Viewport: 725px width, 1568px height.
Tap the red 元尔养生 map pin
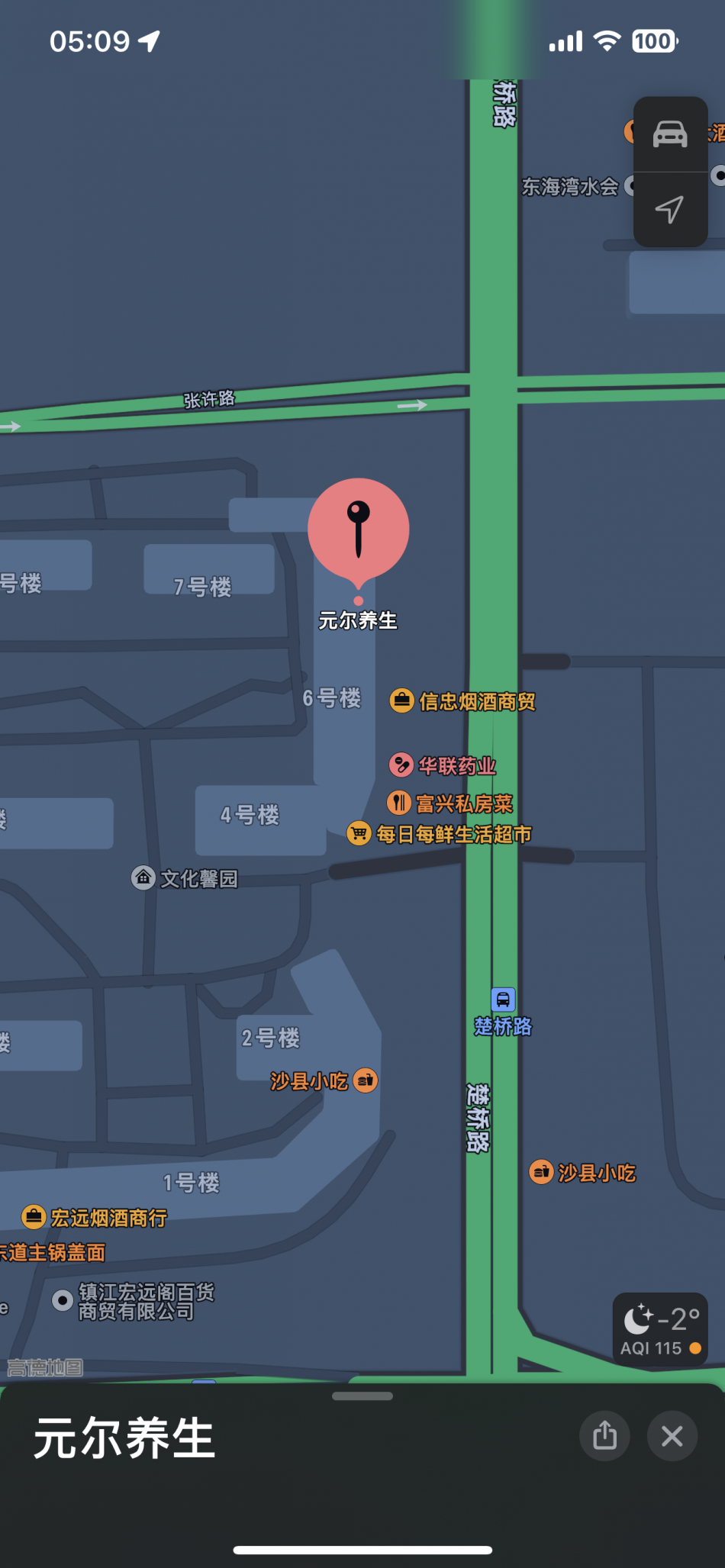point(359,528)
